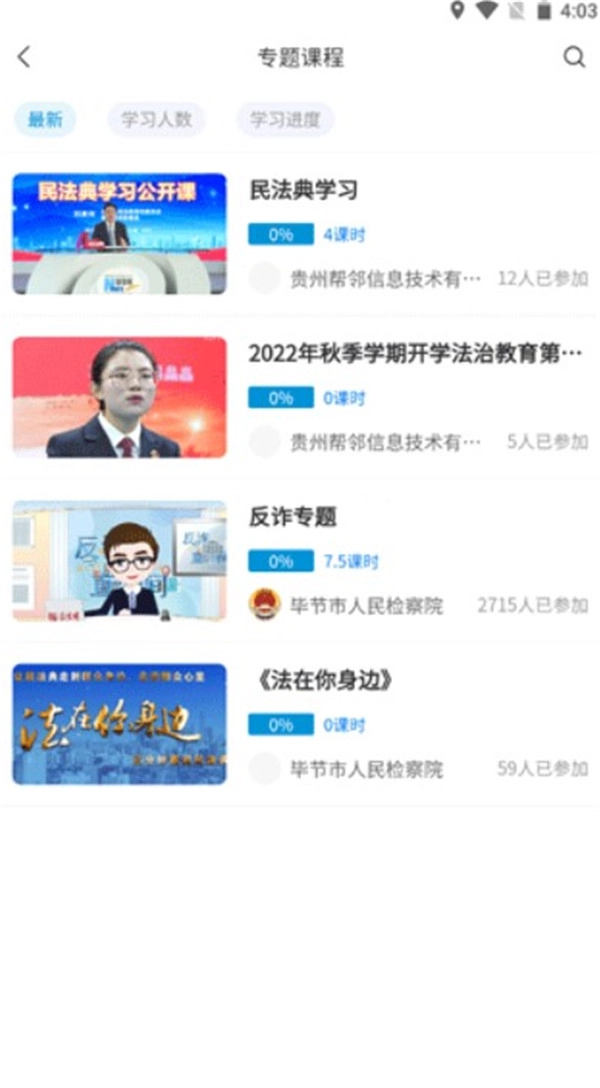600x1088 pixels.
Task: Open the 民法典学习 course
Action: click(303, 190)
